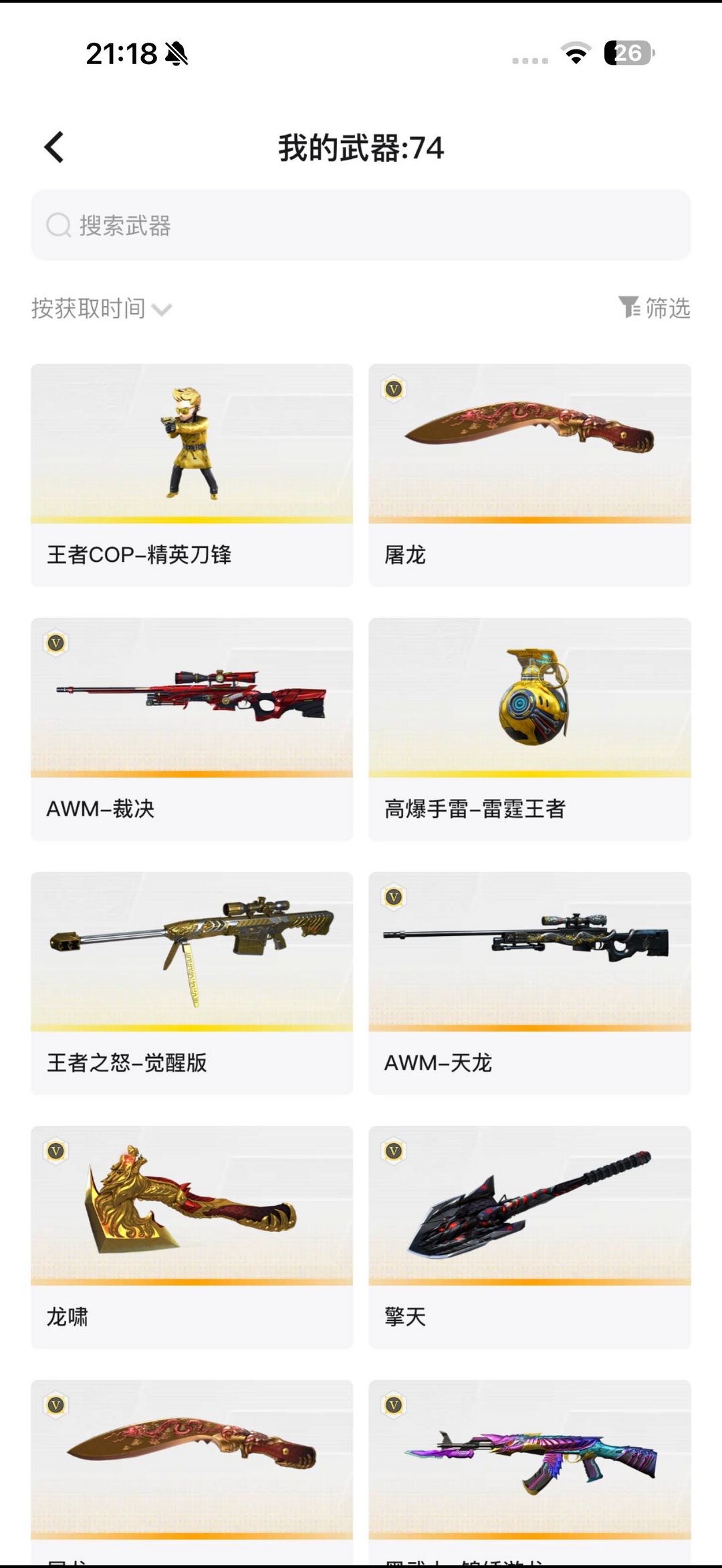Open the 王者COP-精英刀锋 card

coord(192,475)
